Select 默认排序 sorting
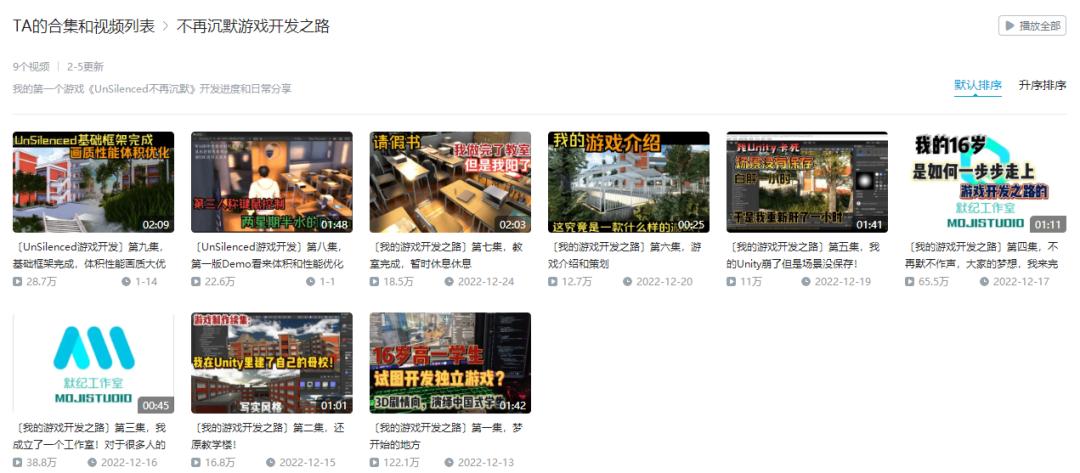The width and height of the screenshot is (1080, 473). point(977,85)
